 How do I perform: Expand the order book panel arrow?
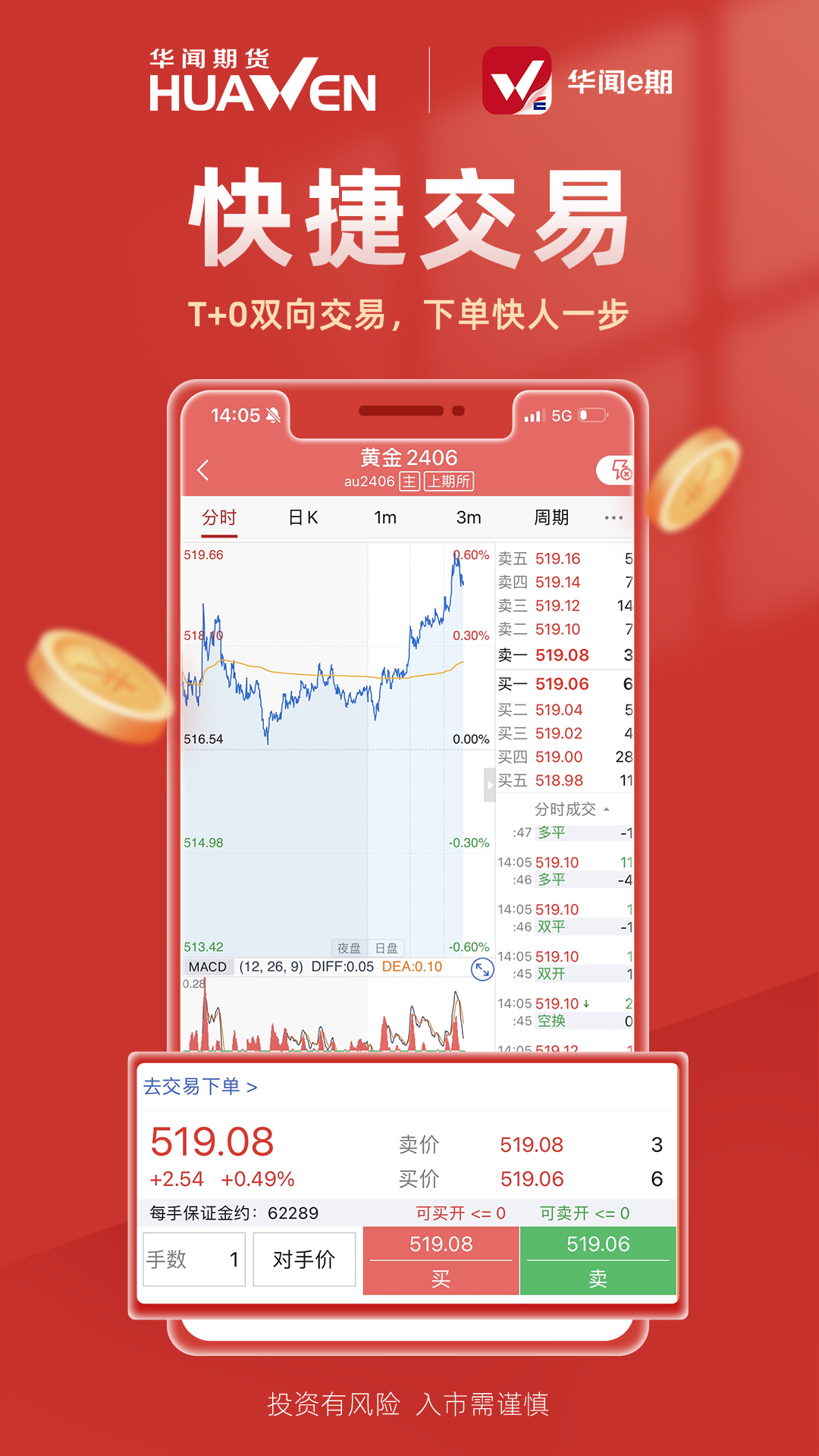pos(490,786)
